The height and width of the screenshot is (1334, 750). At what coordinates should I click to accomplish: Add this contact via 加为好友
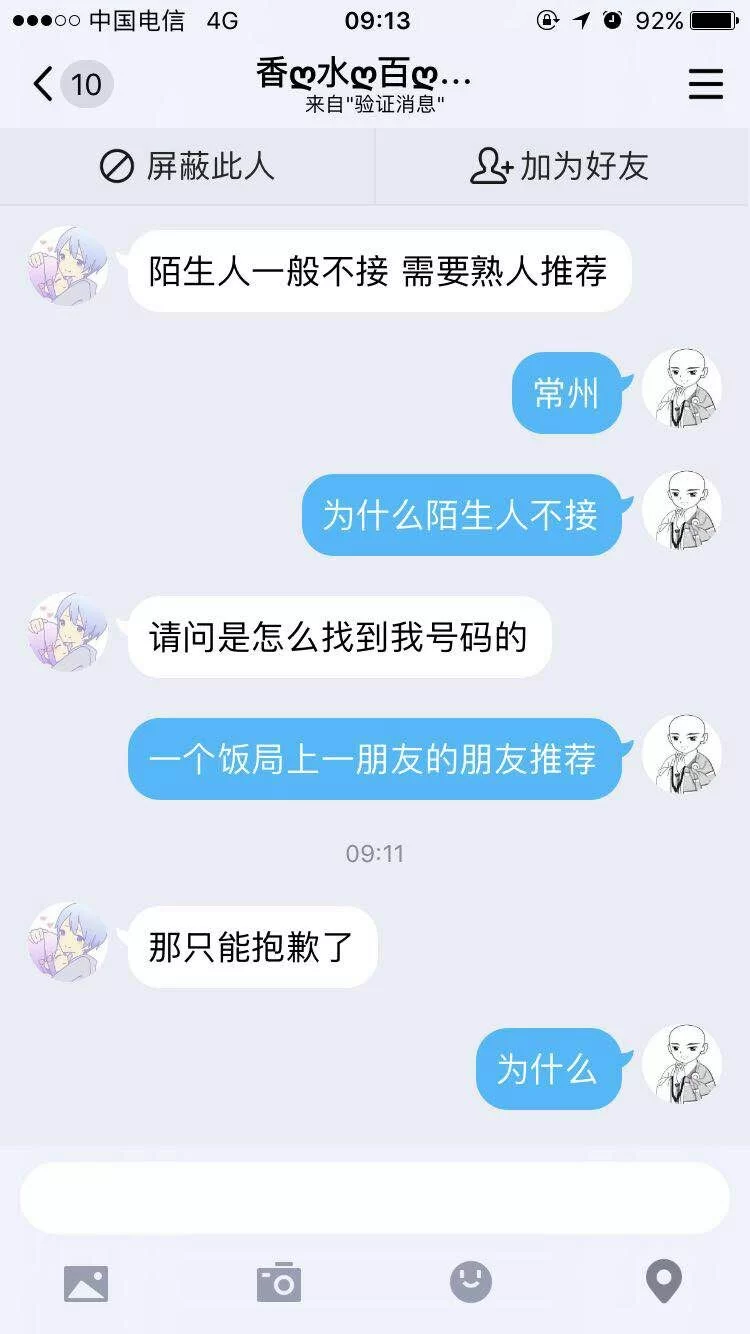(561, 166)
